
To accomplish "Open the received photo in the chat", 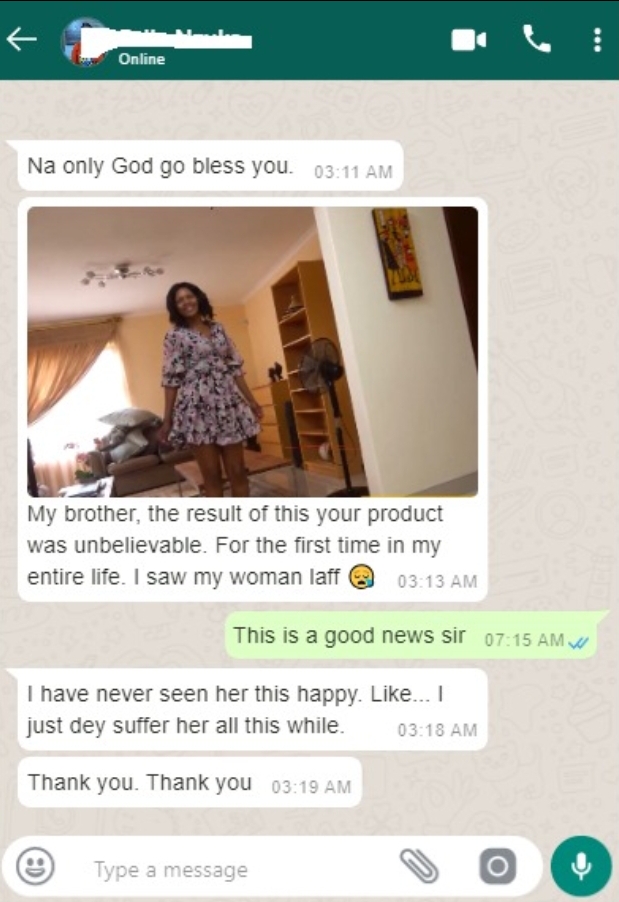I will 252,351.
